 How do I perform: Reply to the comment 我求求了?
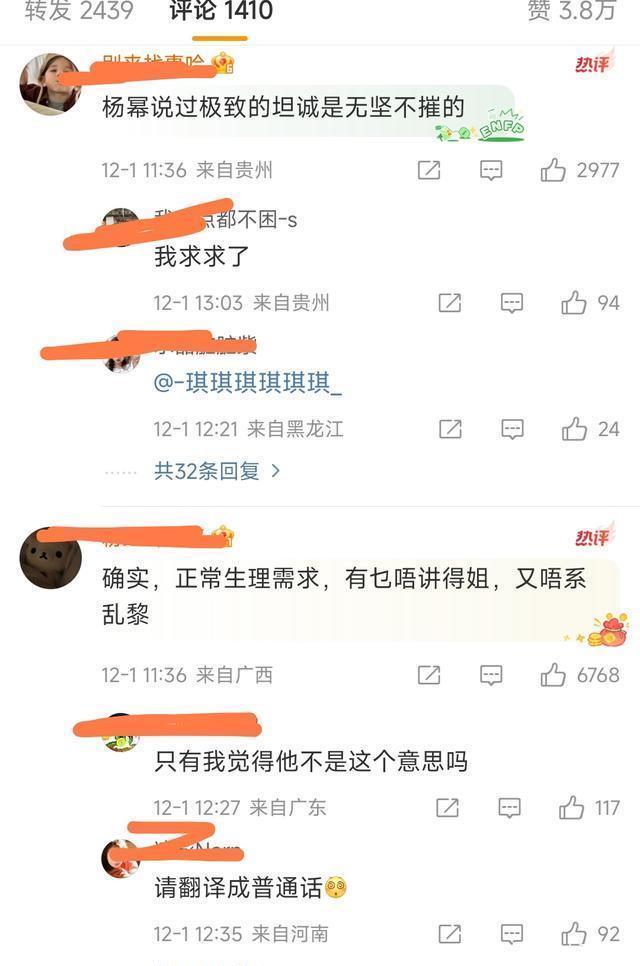click(512, 303)
